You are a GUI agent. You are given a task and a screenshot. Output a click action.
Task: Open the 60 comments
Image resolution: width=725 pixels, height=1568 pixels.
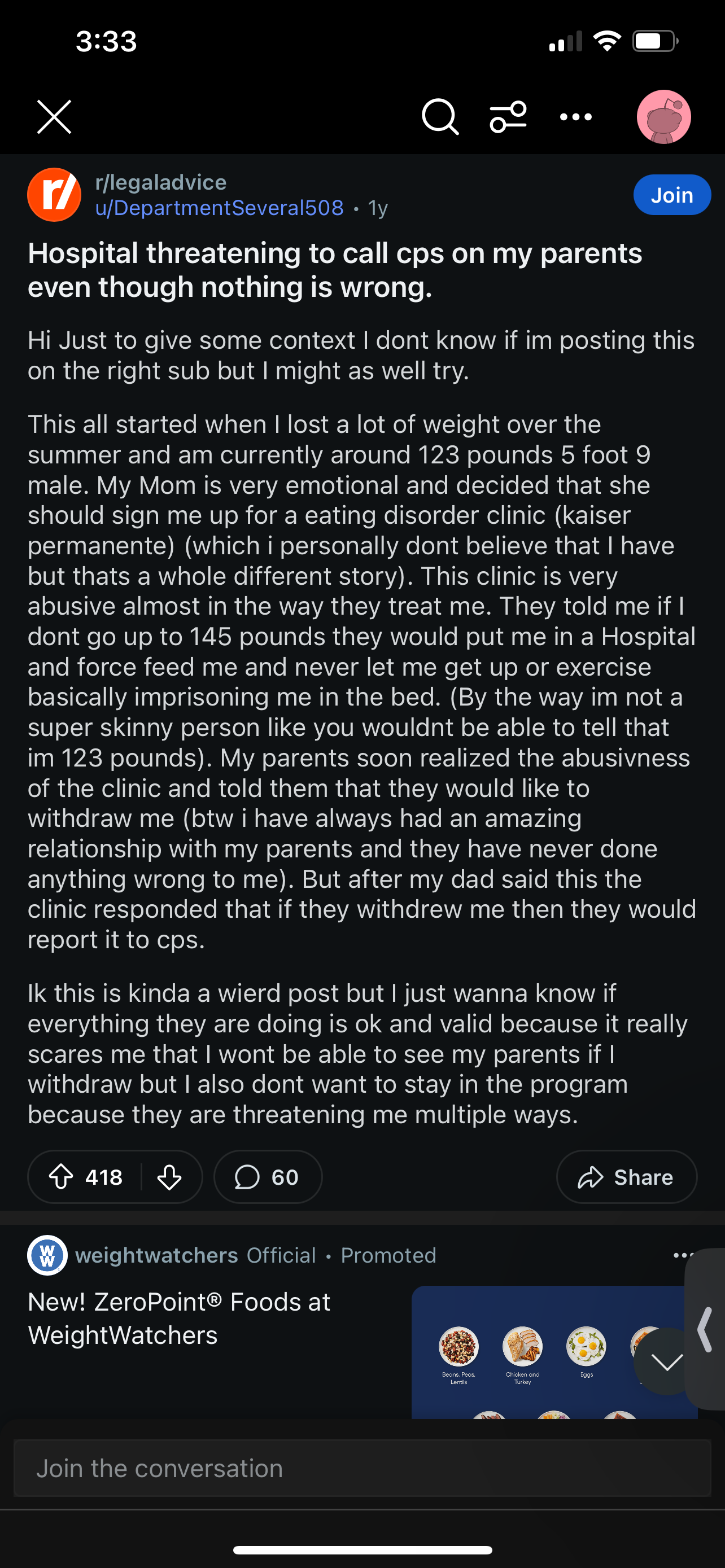pyautogui.click(x=268, y=1177)
